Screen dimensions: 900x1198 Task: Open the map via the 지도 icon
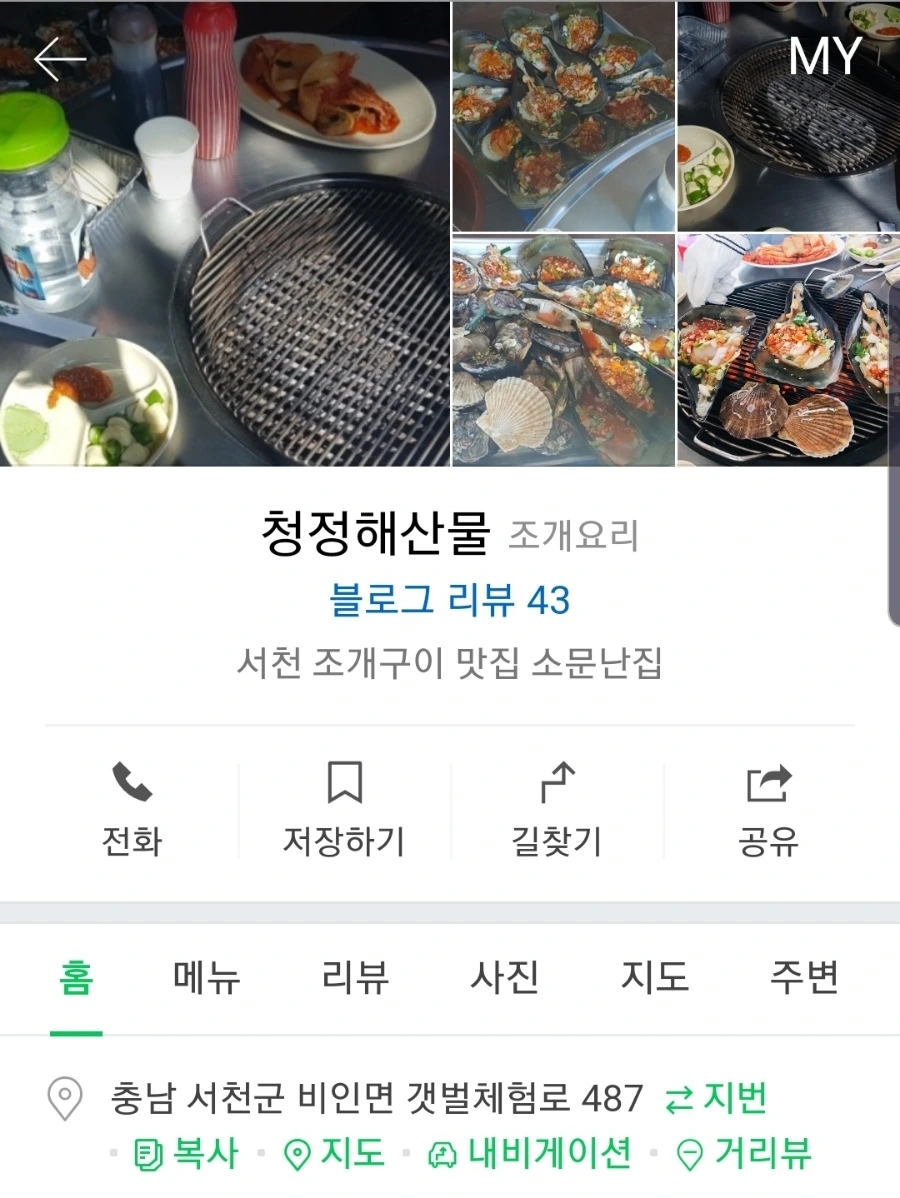point(298,1152)
